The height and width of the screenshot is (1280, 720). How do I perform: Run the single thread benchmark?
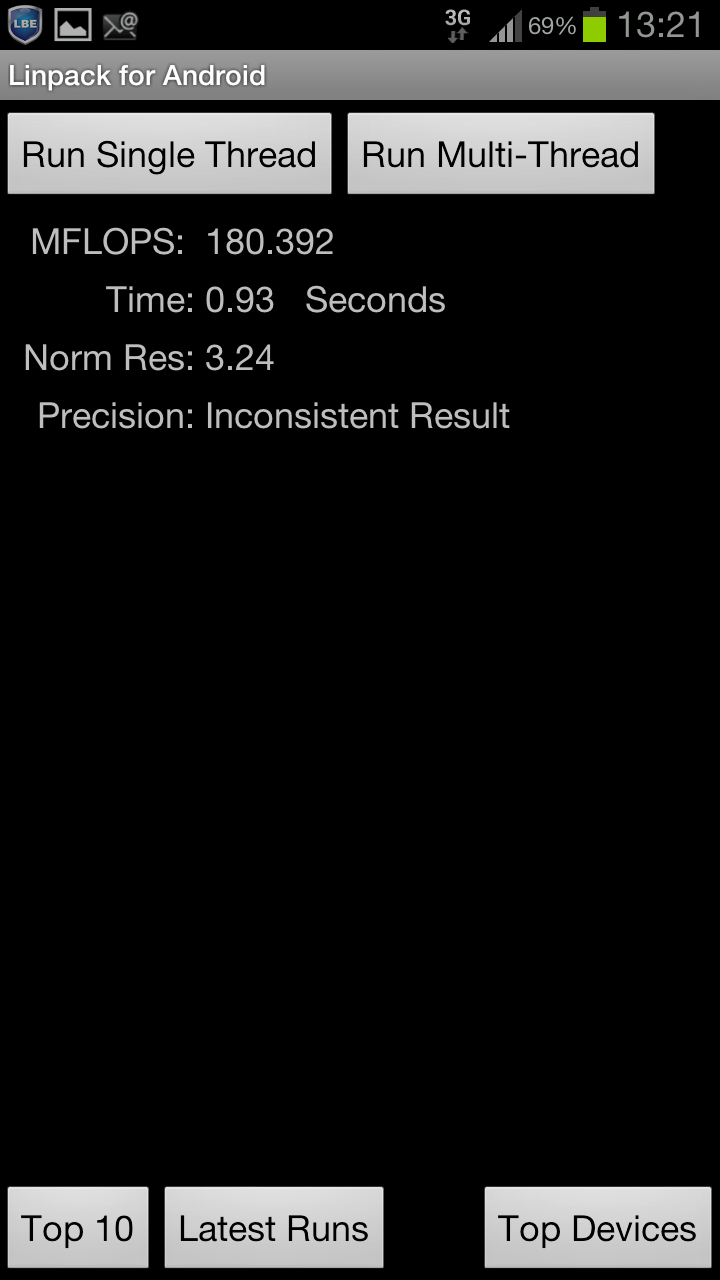click(x=169, y=154)
